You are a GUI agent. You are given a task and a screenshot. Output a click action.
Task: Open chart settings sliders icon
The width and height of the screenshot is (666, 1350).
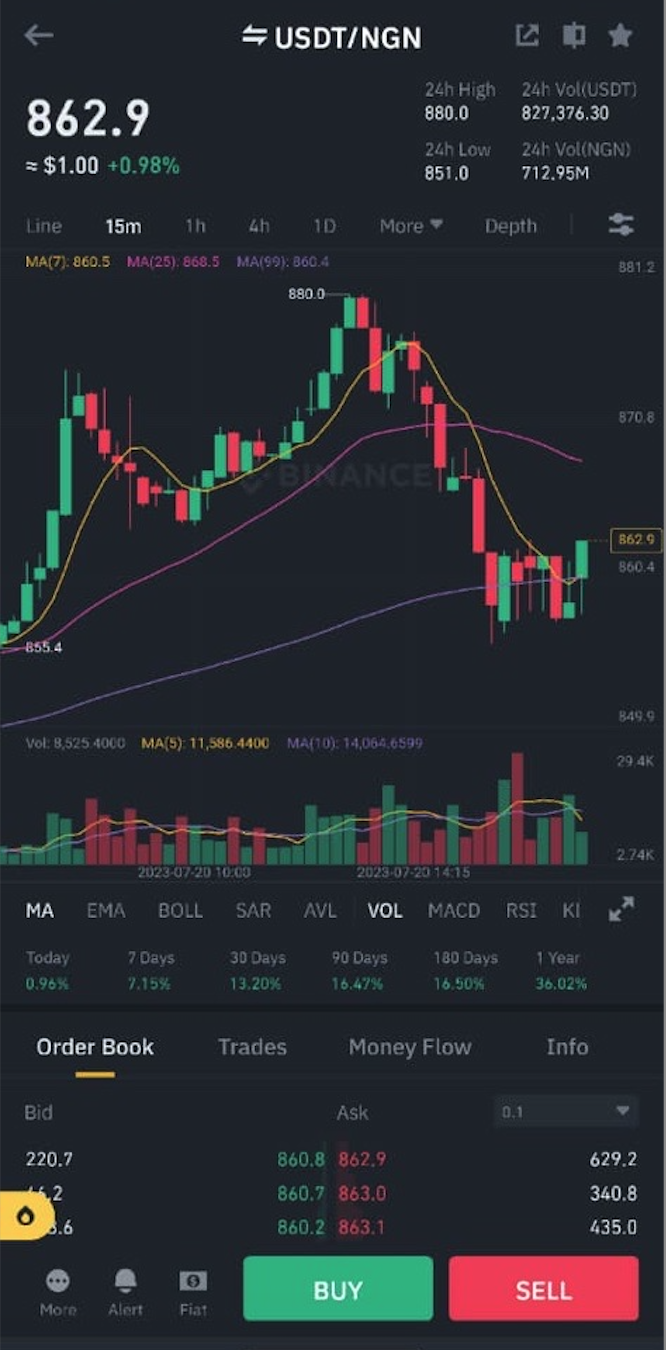click(621, 225)
